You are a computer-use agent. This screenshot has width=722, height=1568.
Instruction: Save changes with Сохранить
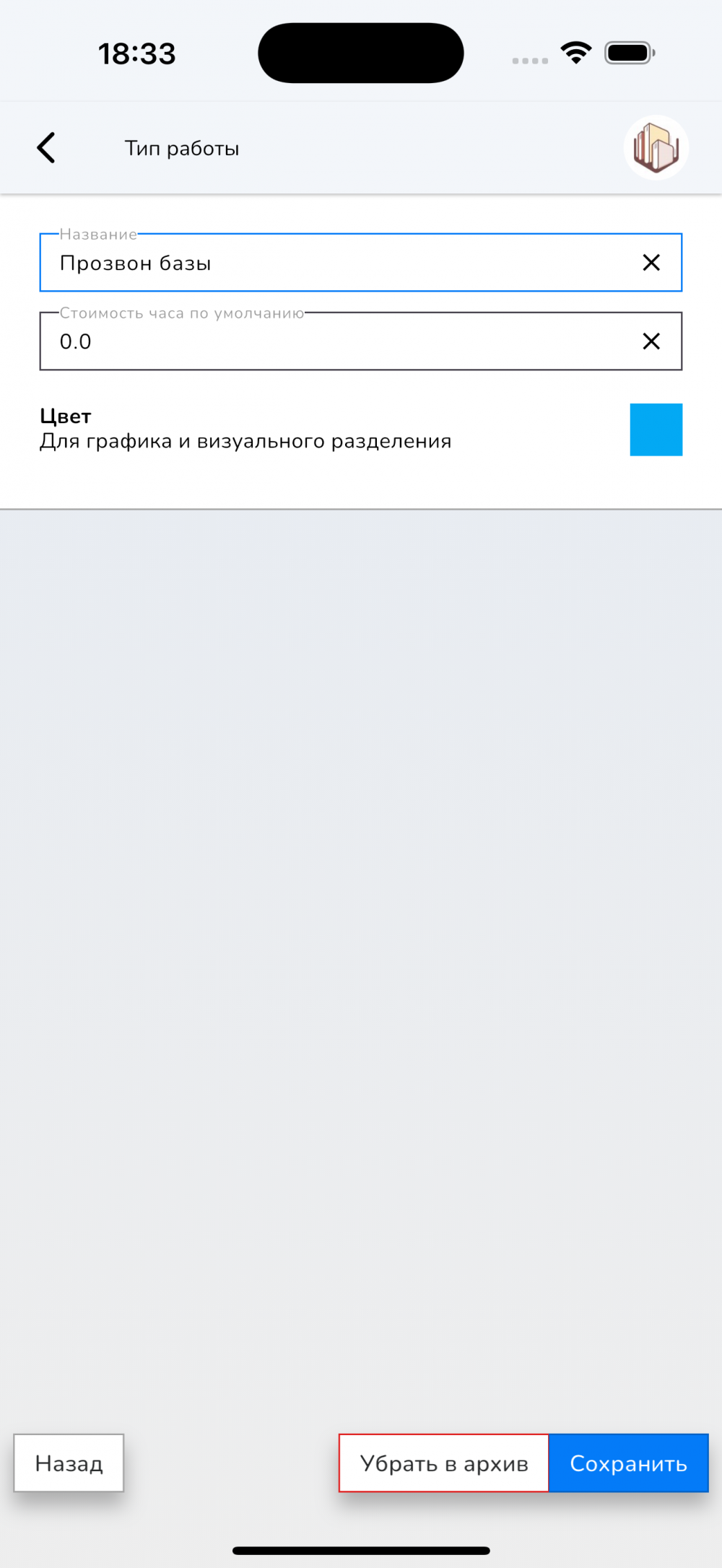coord(628,1463)
